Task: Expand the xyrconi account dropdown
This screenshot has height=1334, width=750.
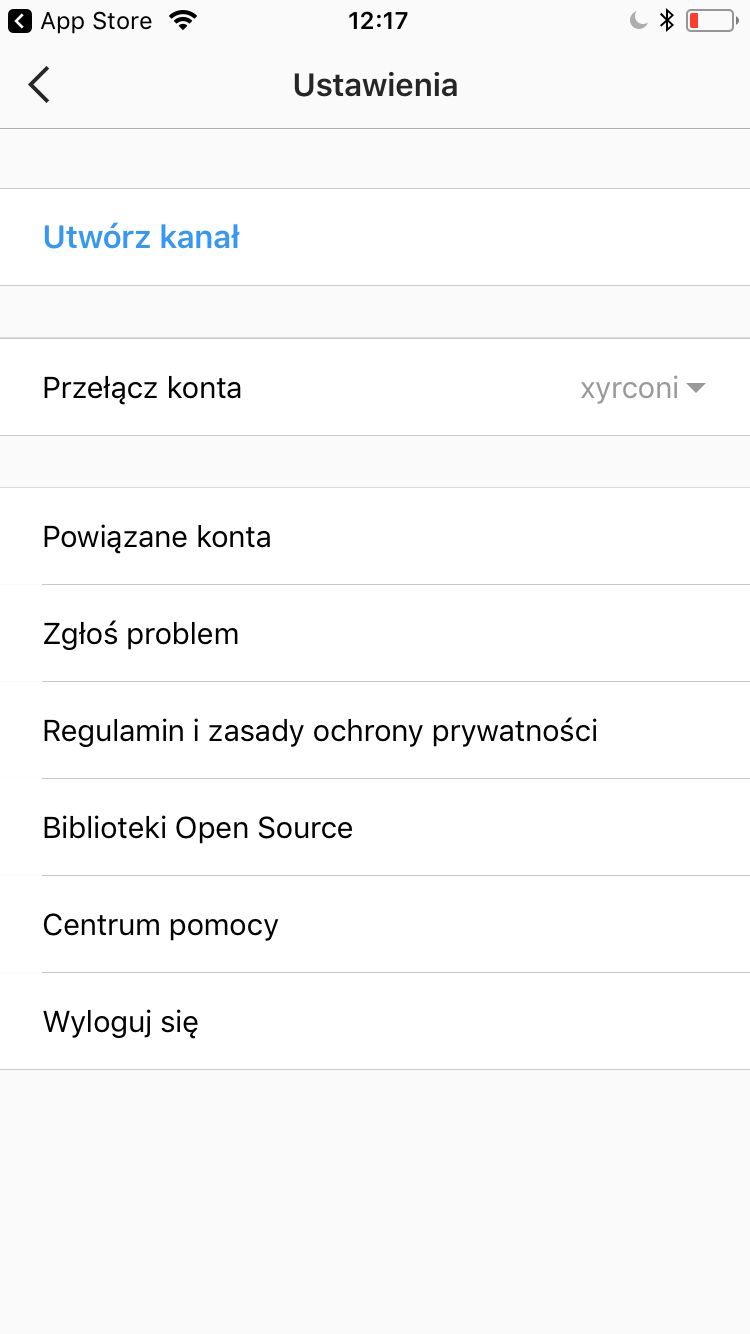Action: 643,387
